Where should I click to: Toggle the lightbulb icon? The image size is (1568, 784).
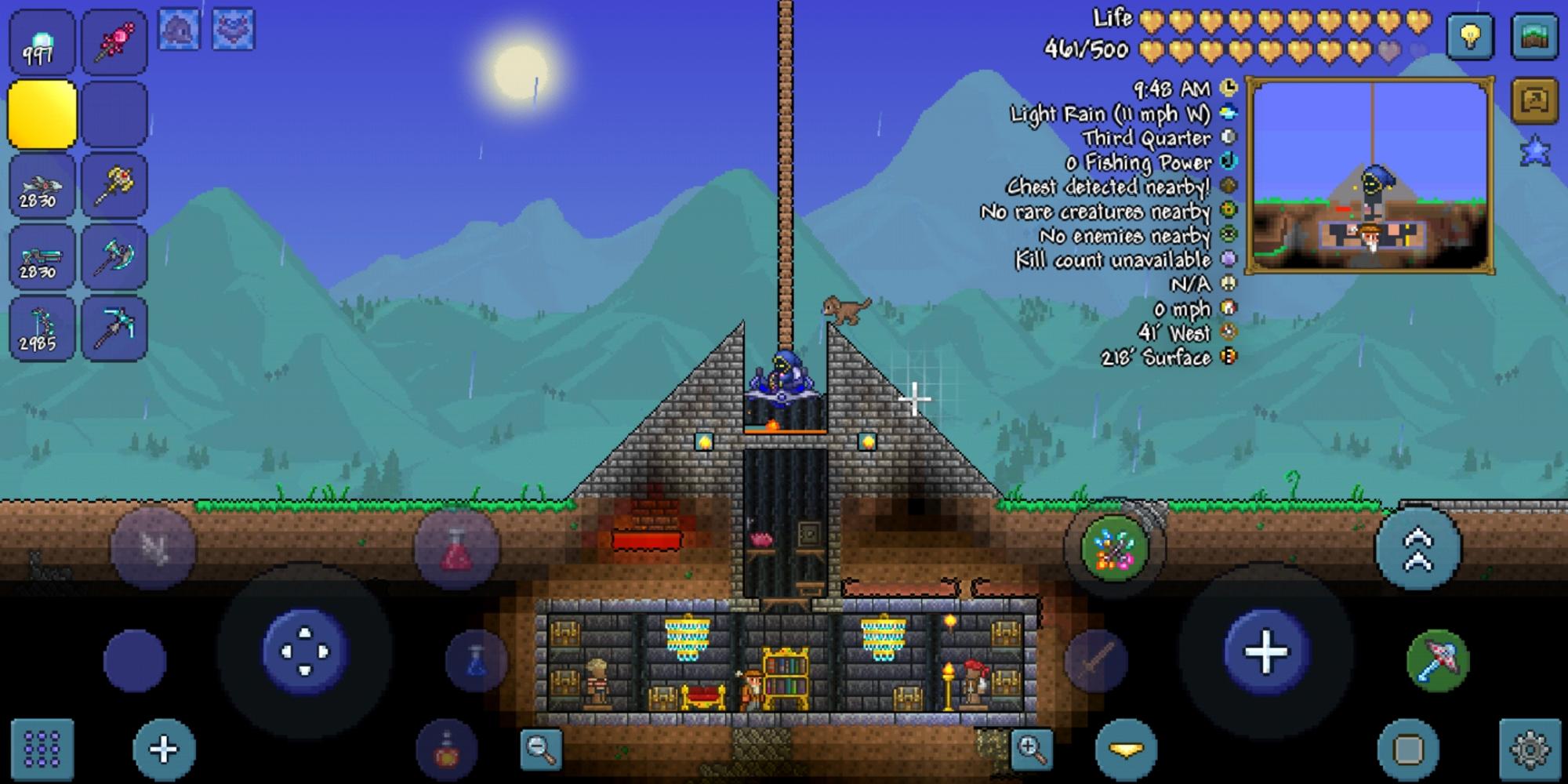(x=1471, y=36)
